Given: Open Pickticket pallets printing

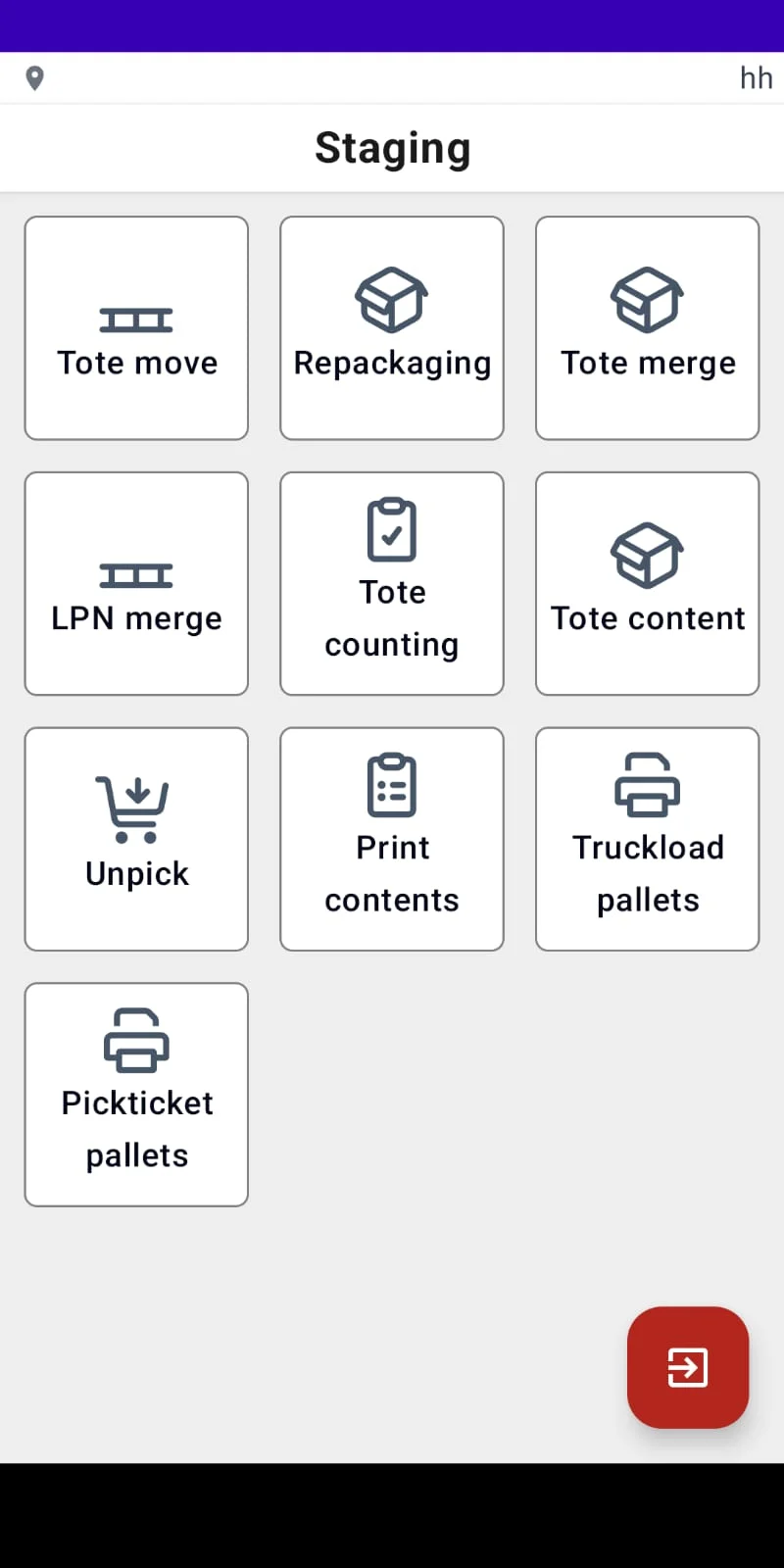Looking at the screenshot, I should tap(136, 1094).
